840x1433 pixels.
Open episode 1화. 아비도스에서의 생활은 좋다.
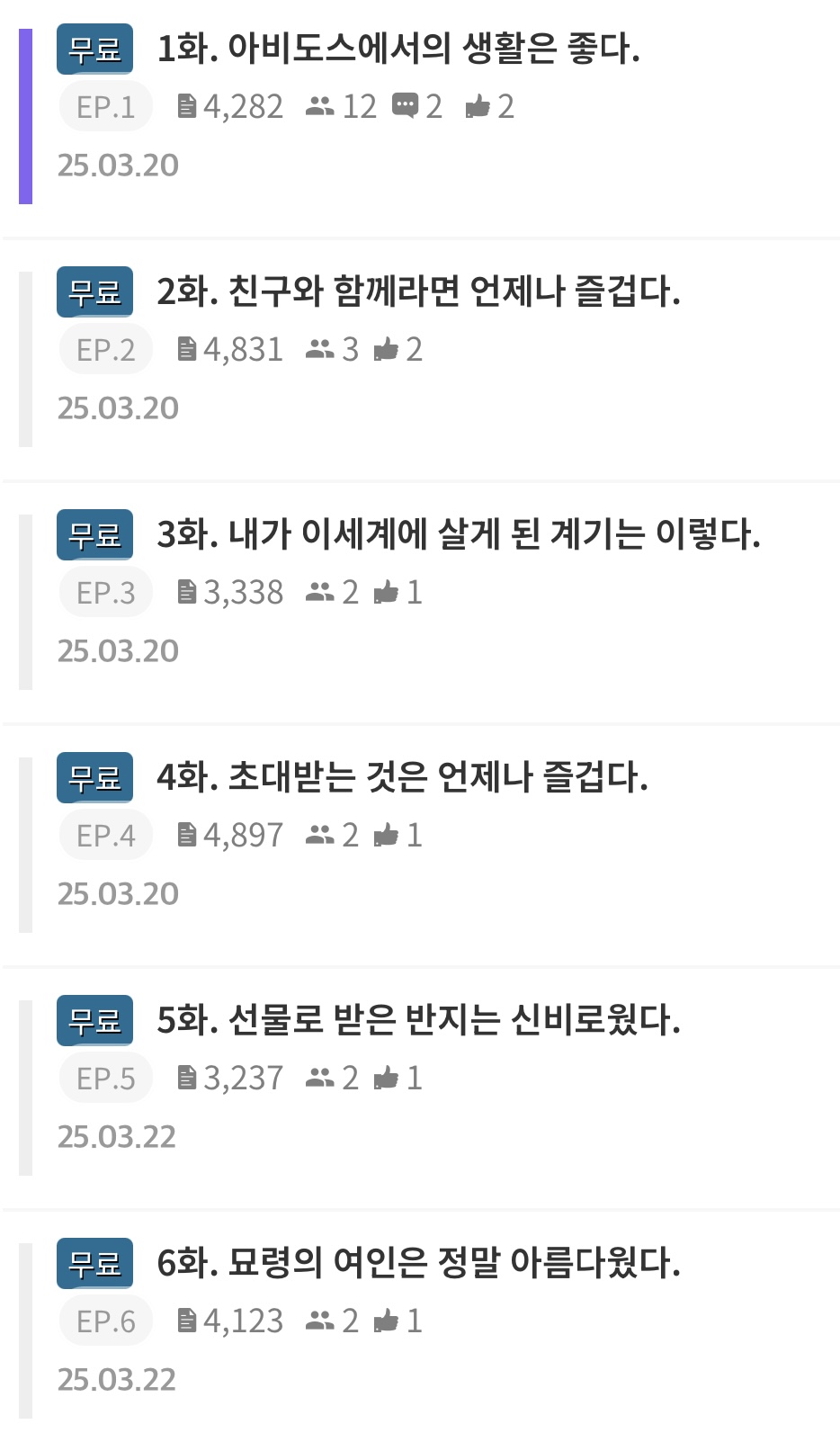(x=398, y=49)
